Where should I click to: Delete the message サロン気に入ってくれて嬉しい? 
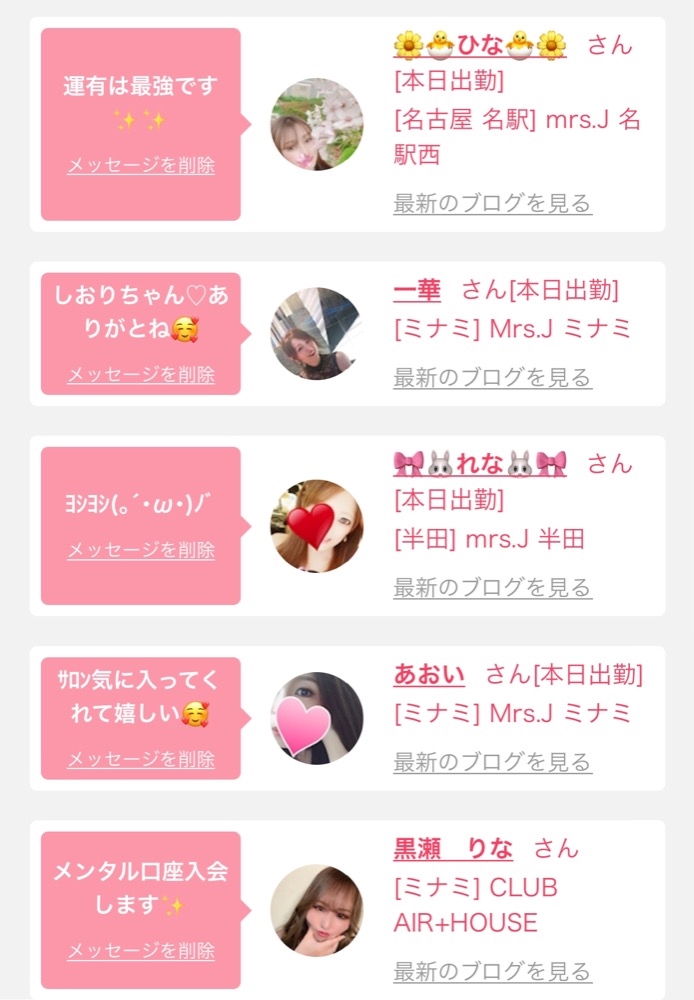coord(141,759)
